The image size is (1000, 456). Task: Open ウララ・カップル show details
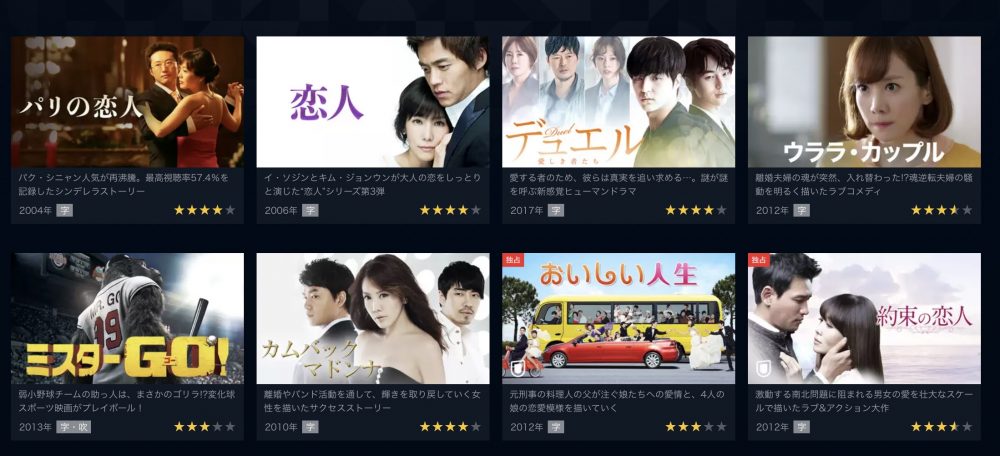tap(864, 102)
